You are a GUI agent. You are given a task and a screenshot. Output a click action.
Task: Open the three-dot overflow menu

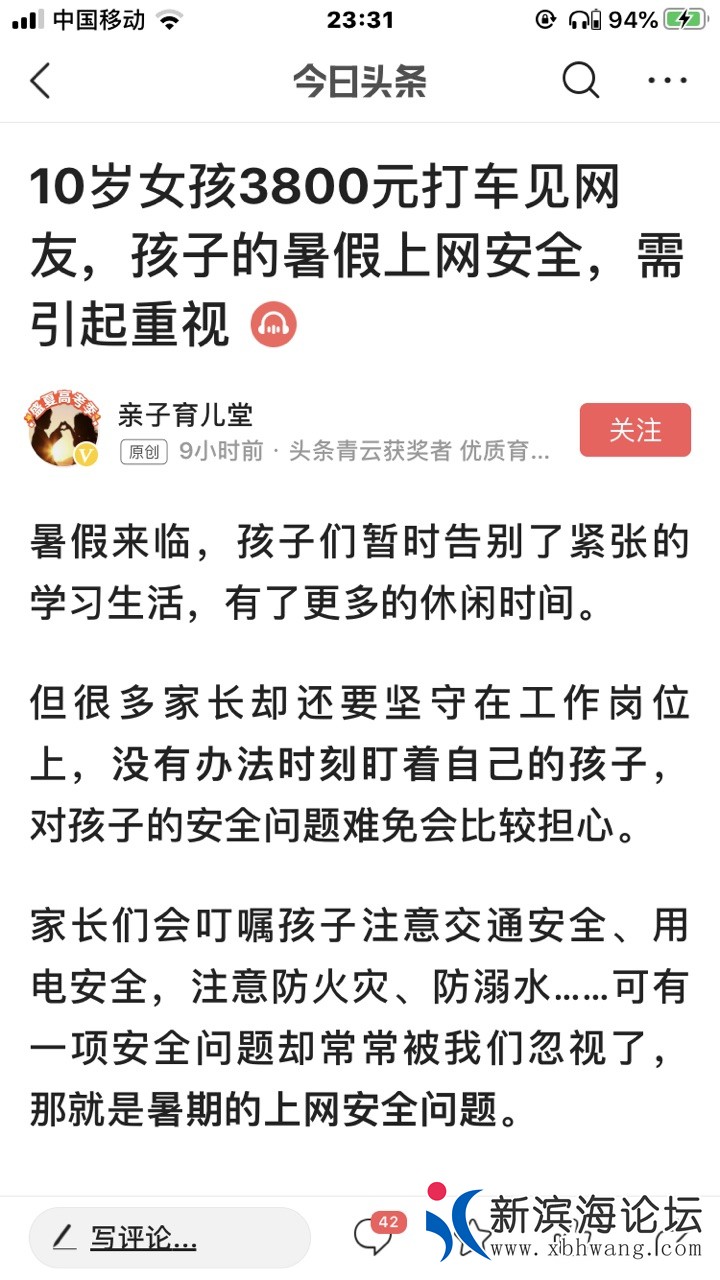(x=667, y=81)
